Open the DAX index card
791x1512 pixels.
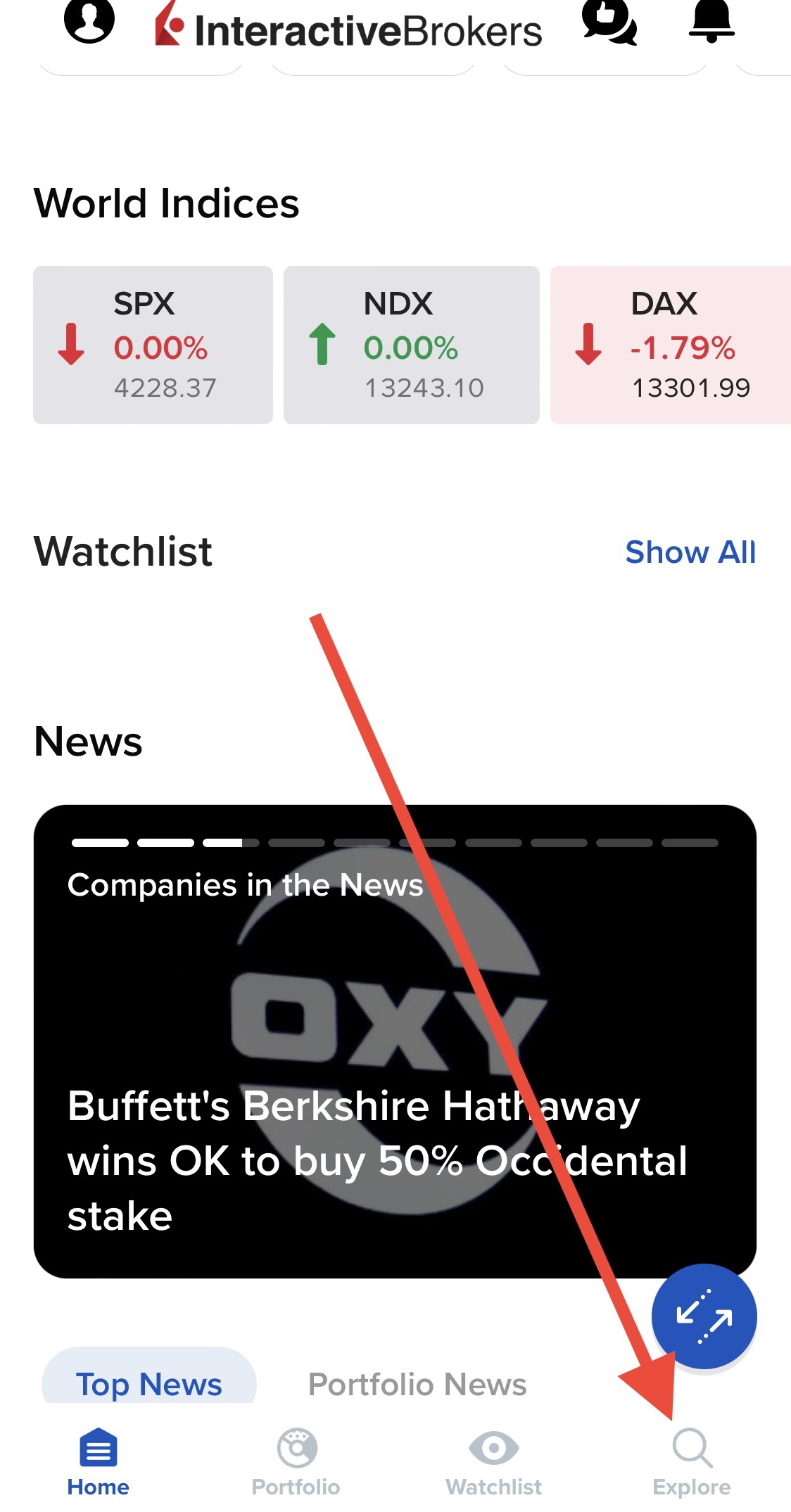click(670, 345)
